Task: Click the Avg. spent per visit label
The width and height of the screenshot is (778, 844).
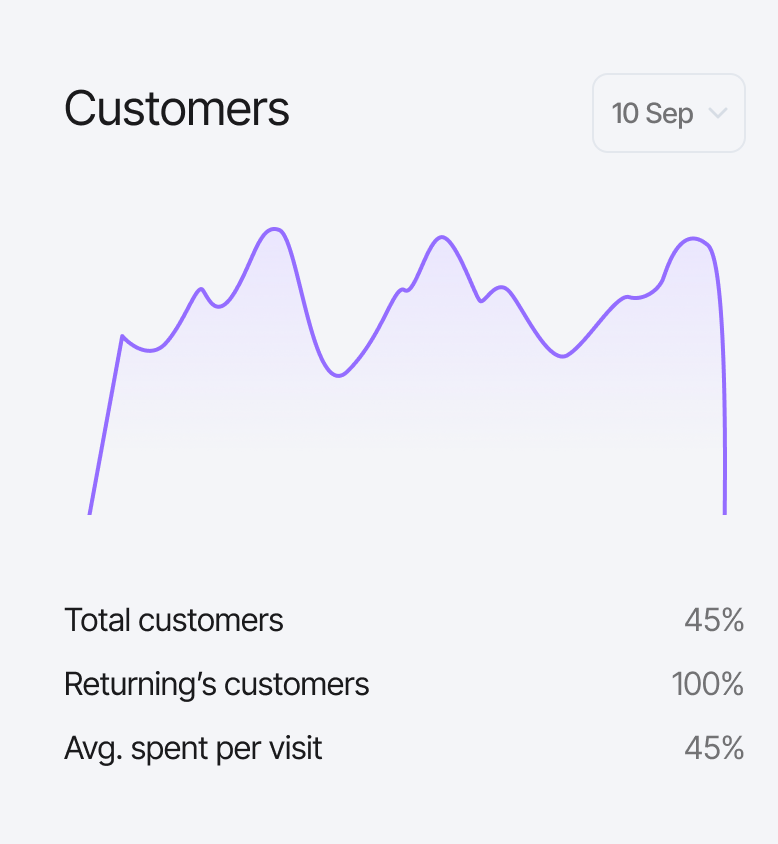Action: [193, 747]
